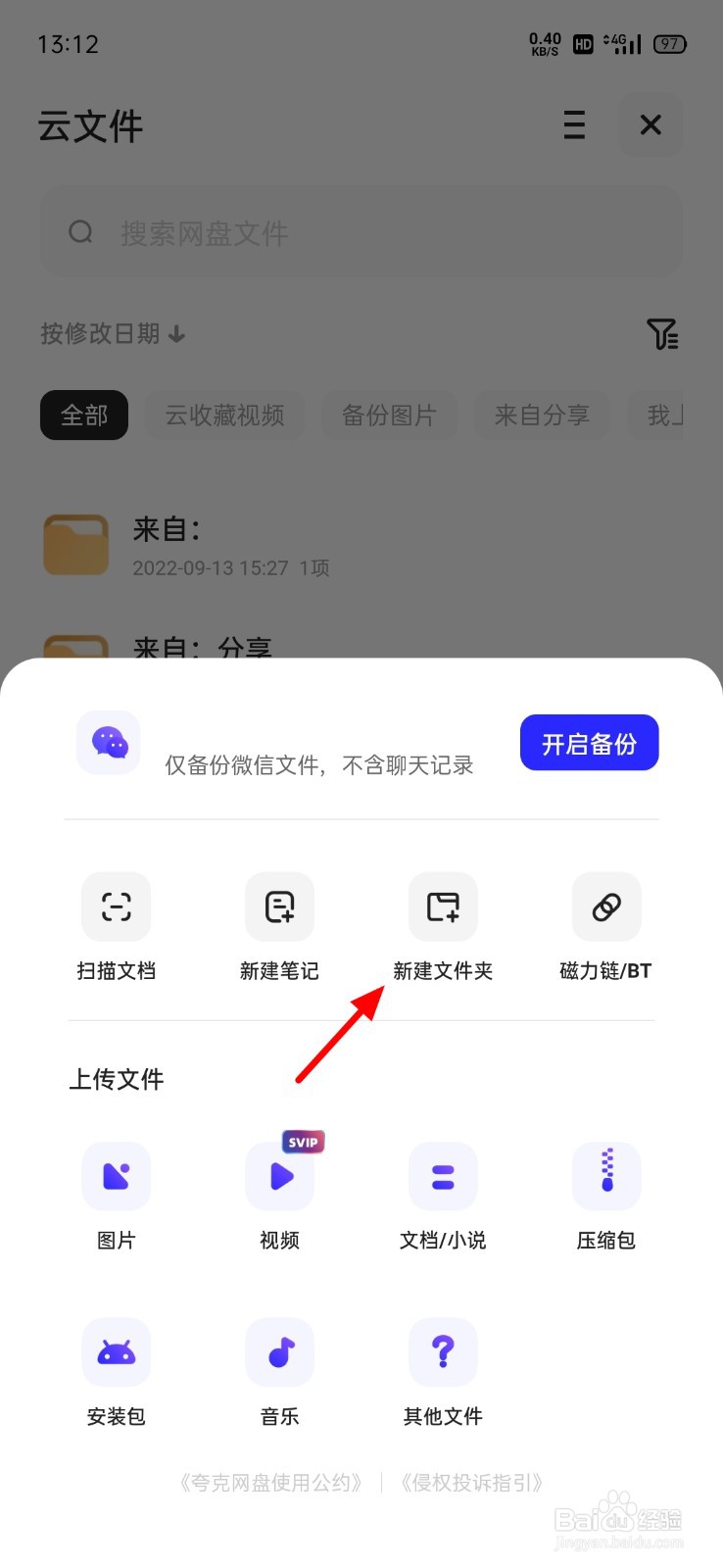Screen dimensions: 723x1568
Task: Select the 备份图片 filter tab
Action: point(389,415)
